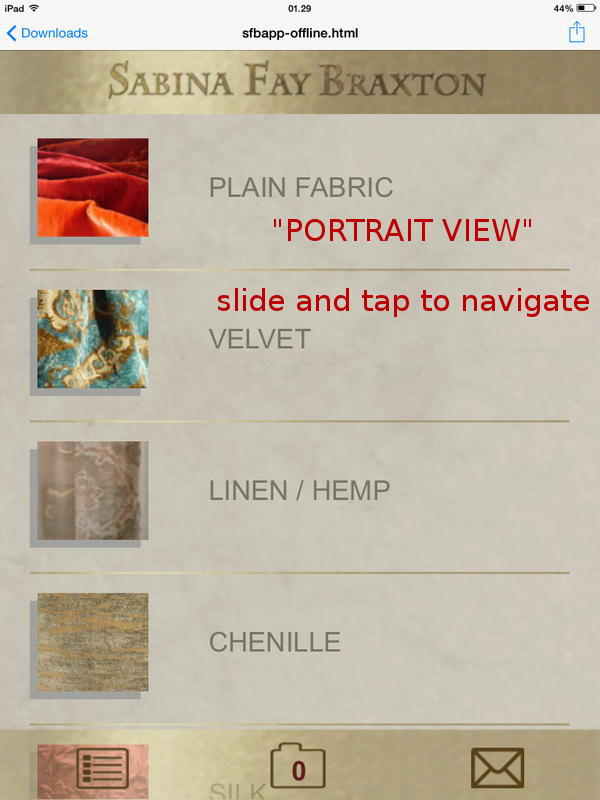
Task: Open the Plain Fabric category
Action: pyautogui.click(x=300, y=187)
